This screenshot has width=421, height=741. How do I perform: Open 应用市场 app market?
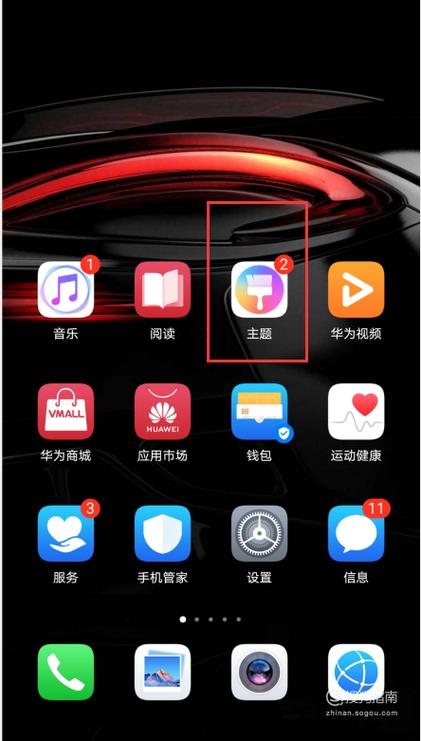click(163, 412)
